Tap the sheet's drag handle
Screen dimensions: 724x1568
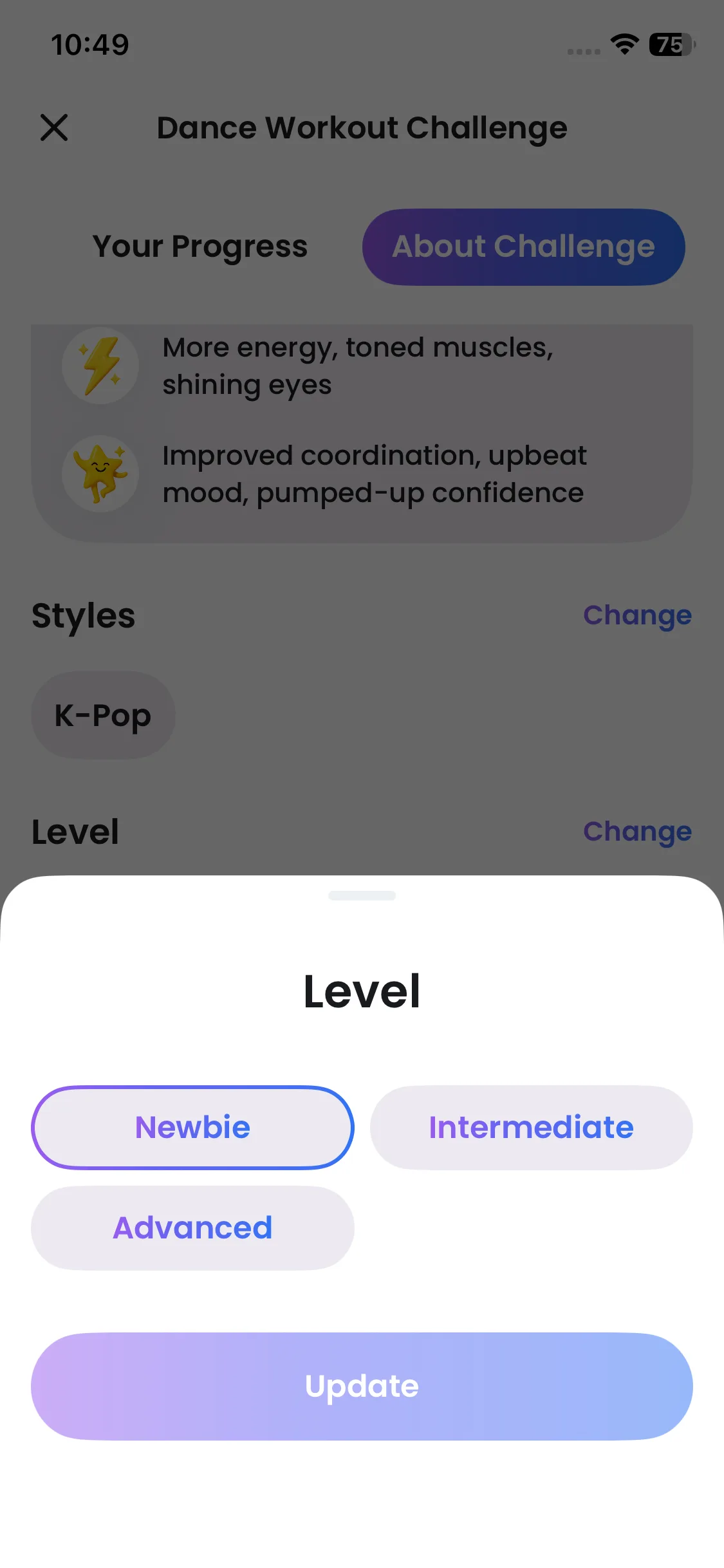click(362, 895)
